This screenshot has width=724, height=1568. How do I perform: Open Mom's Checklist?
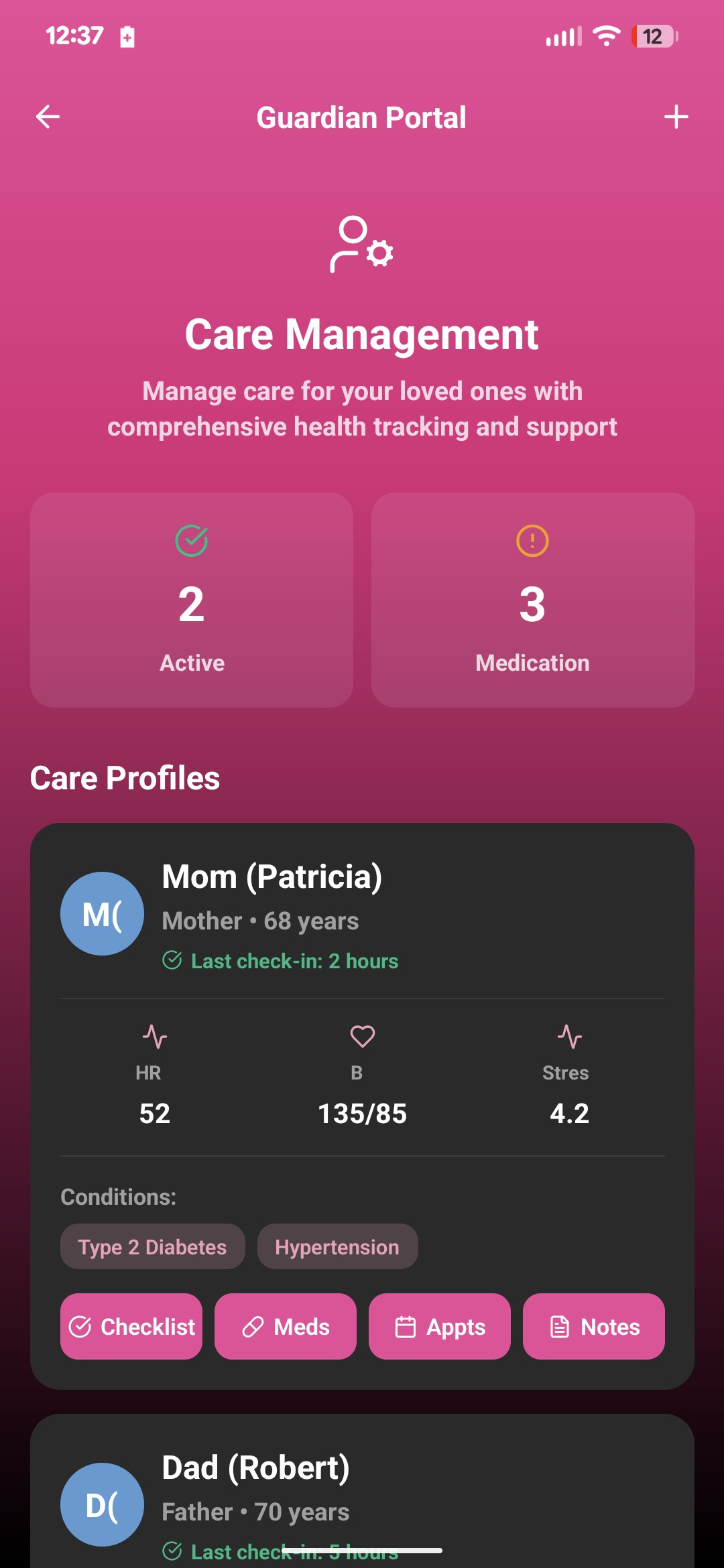click(x=131, y=1326)
